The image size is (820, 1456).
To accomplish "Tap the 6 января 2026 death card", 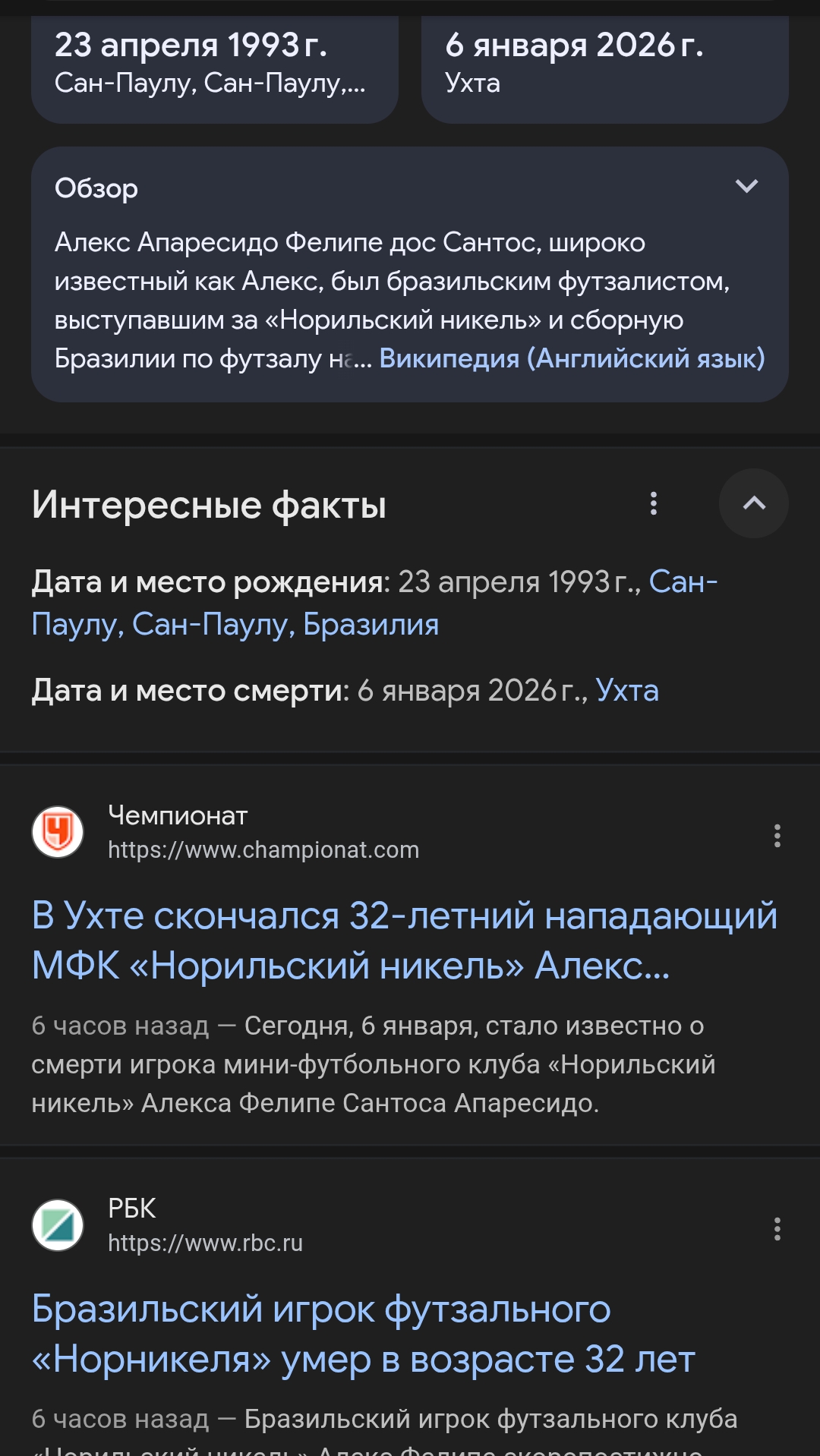I will 604,65.
